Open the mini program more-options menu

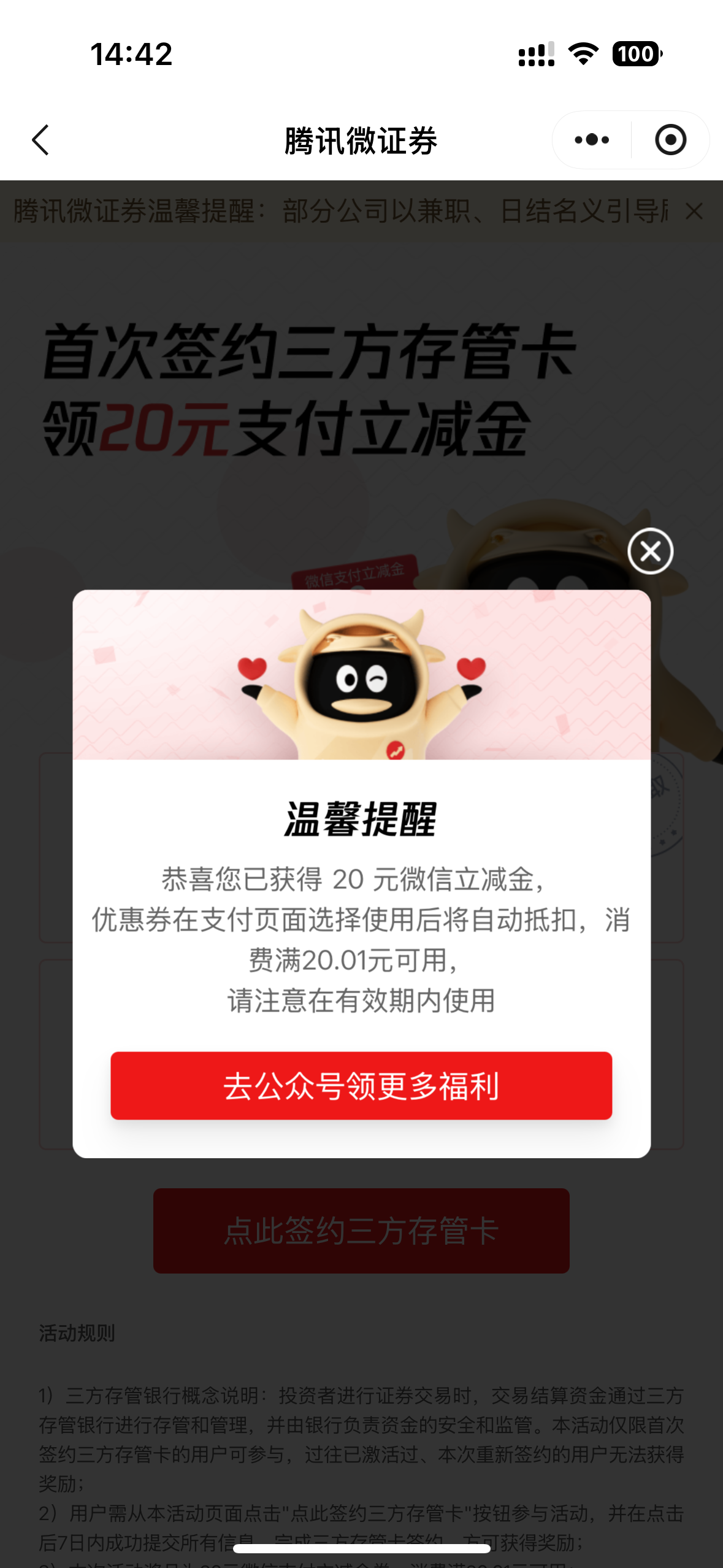pyautogui.click(x=592, y=140)
